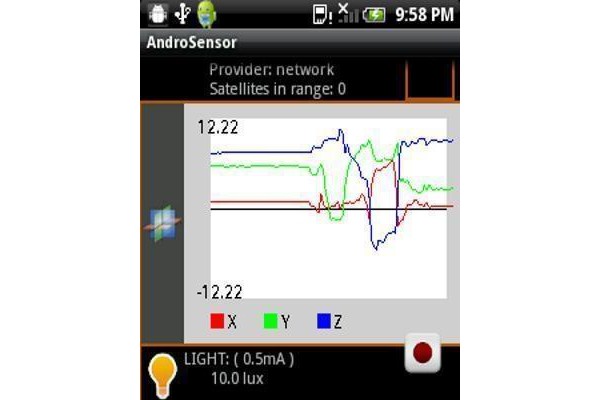Viewport: 600px width, 400px height.
Task: Tap the accelerometer axes icon
Action: coord(163,224)
